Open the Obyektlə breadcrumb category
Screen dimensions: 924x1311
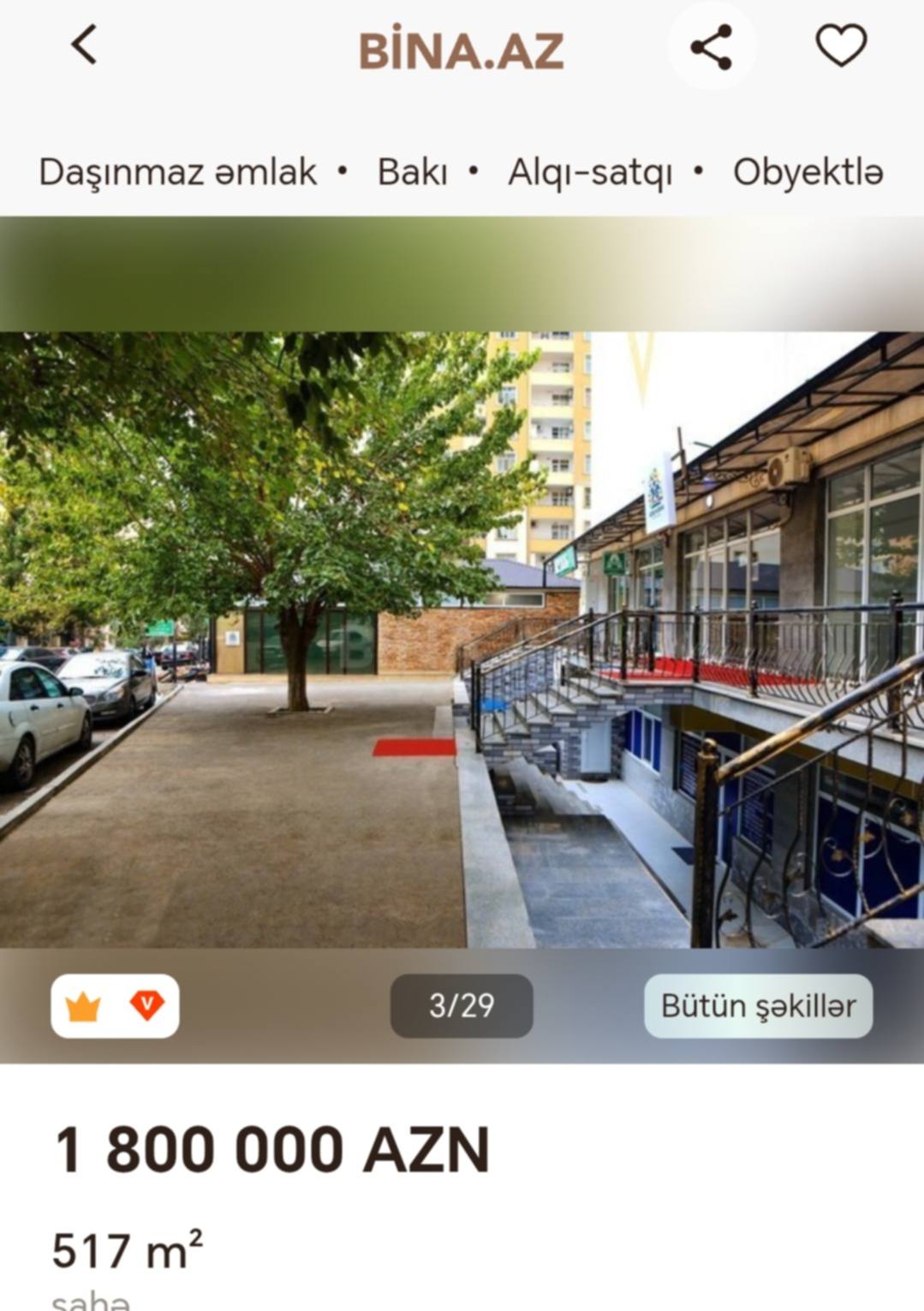tap(808, 172)
